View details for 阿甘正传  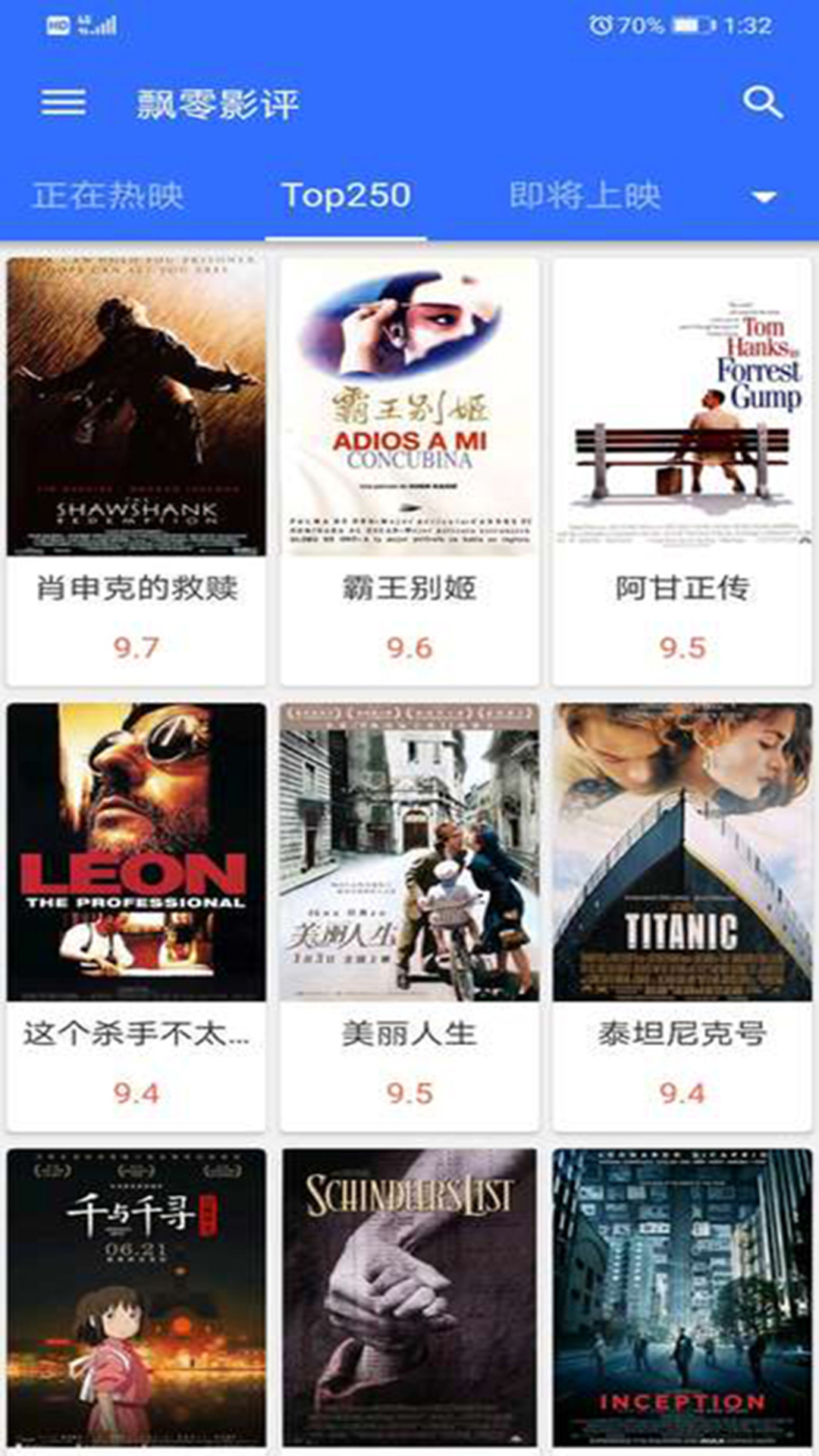click(x=682, y=470)
